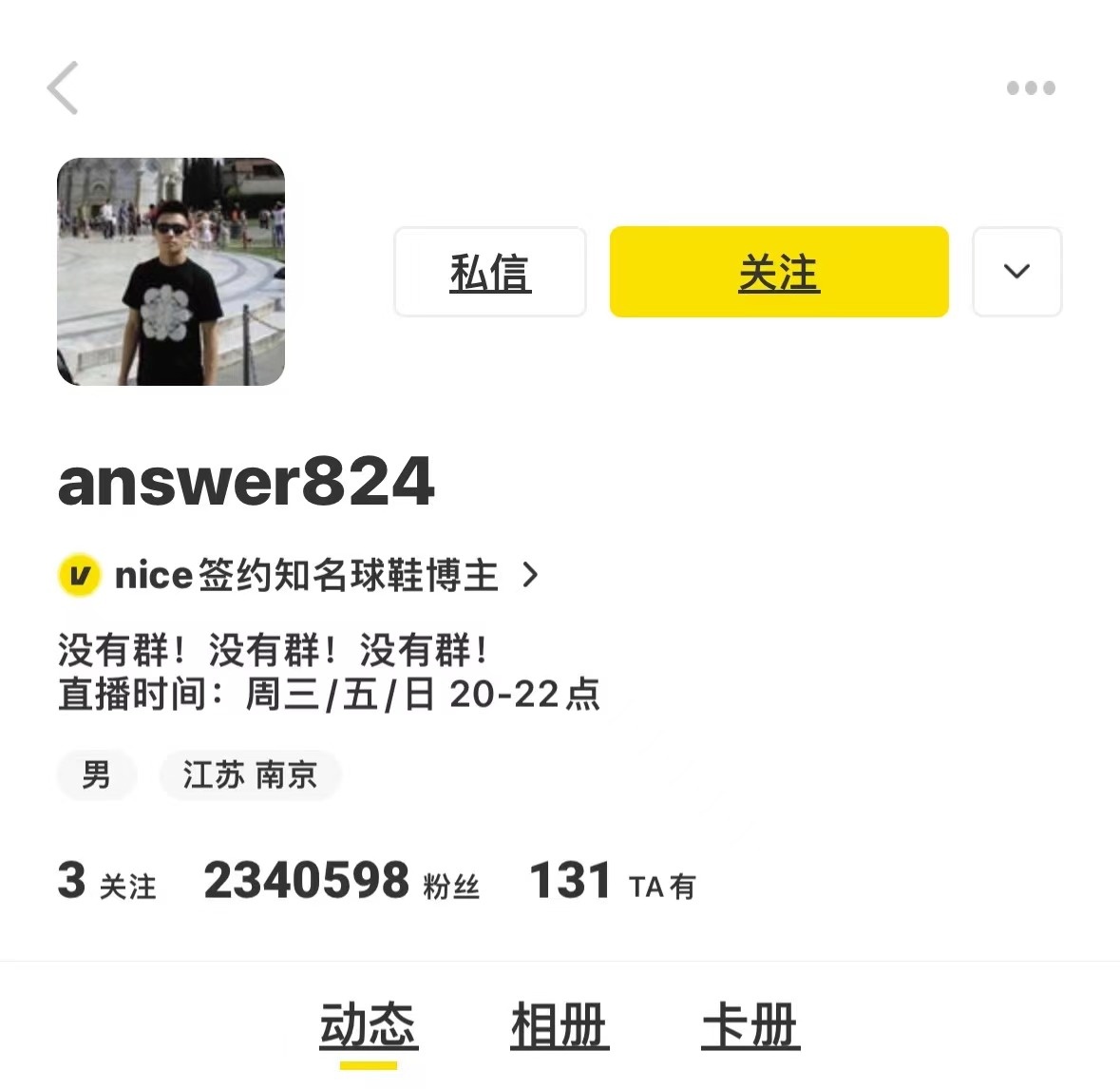This screenshot has width=1120, height=1089.
Task: Open answer824's profile avatar photo
Action: (x=171, y=272)
